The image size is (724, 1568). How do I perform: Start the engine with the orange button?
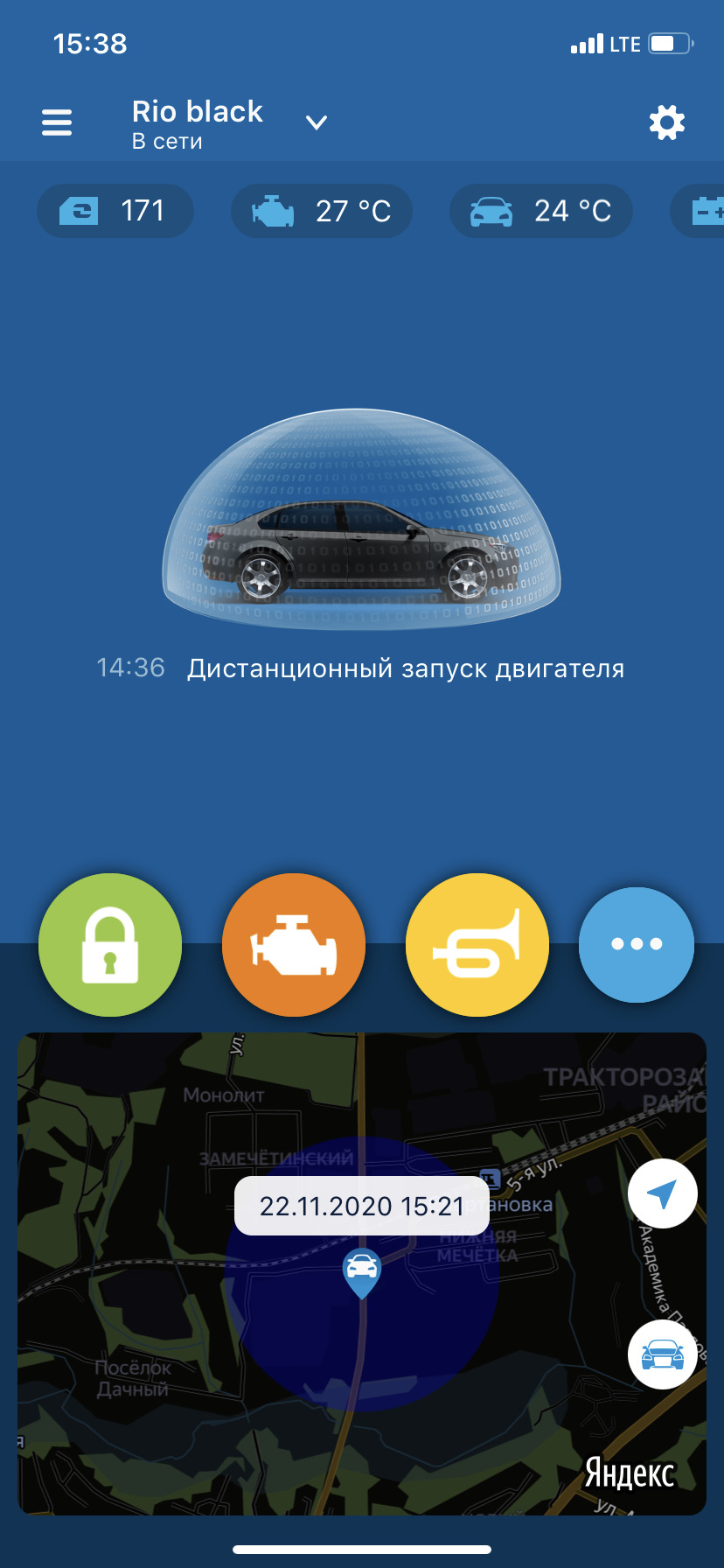click(x=294, y=945)
